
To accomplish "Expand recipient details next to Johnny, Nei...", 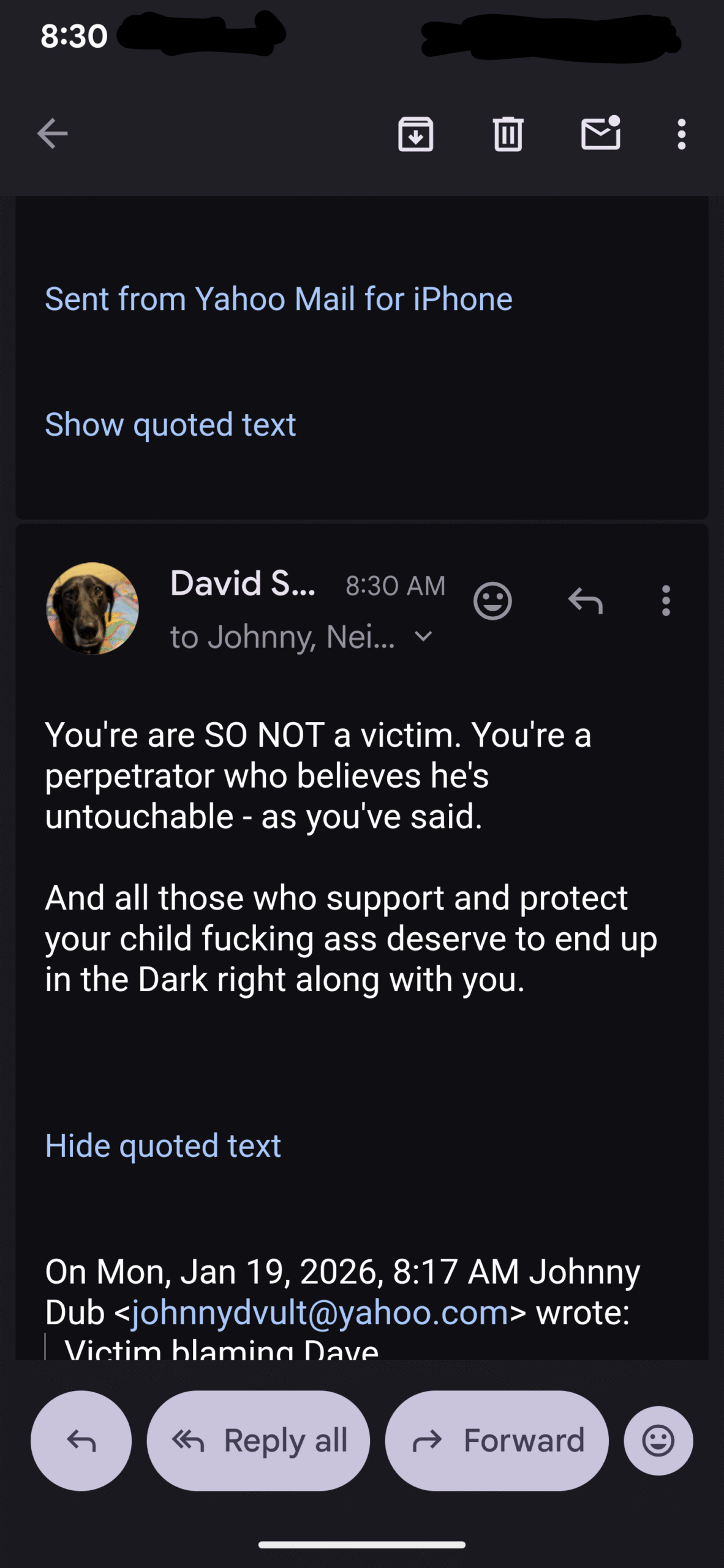I will (x=423, y=636).
